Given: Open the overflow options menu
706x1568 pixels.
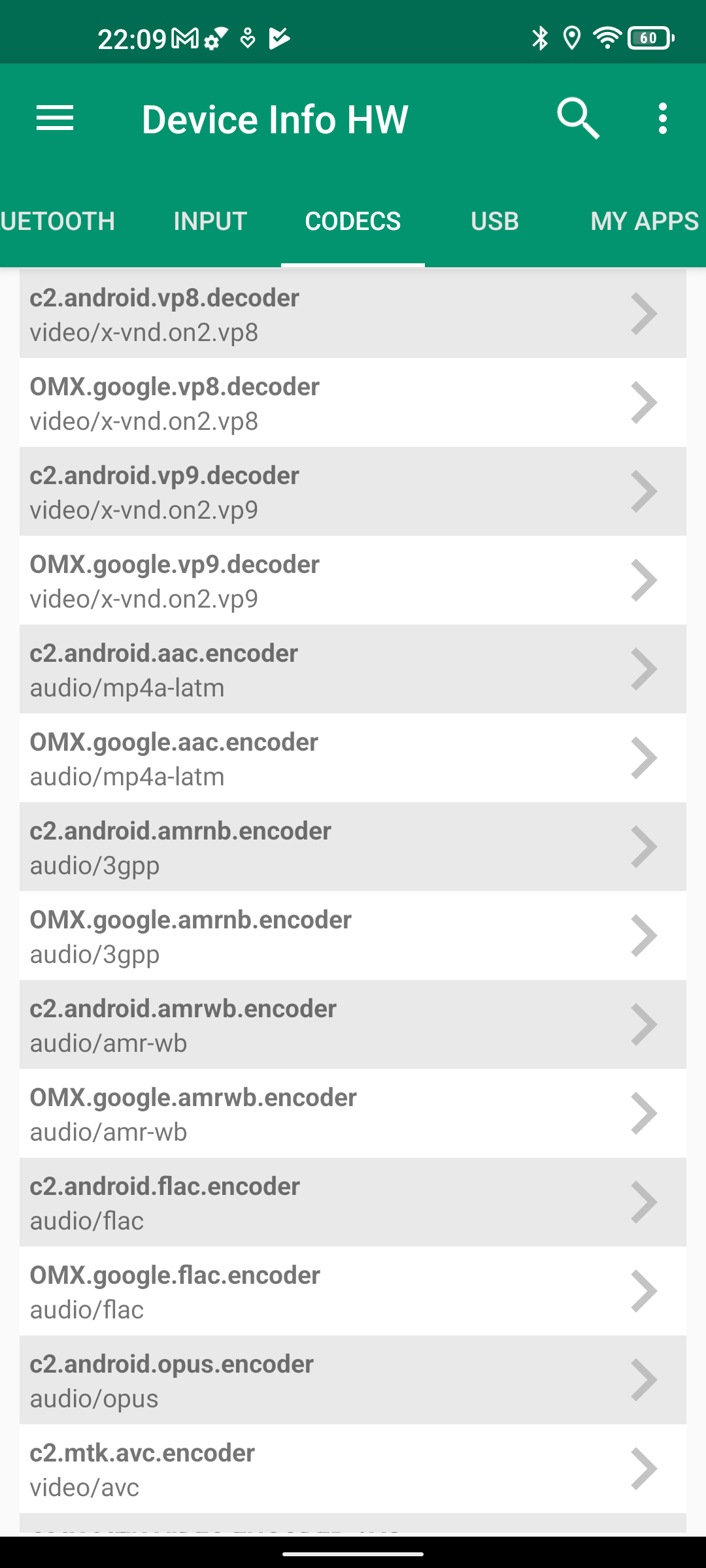Looking at the screenshot, I should coord(663,119).
